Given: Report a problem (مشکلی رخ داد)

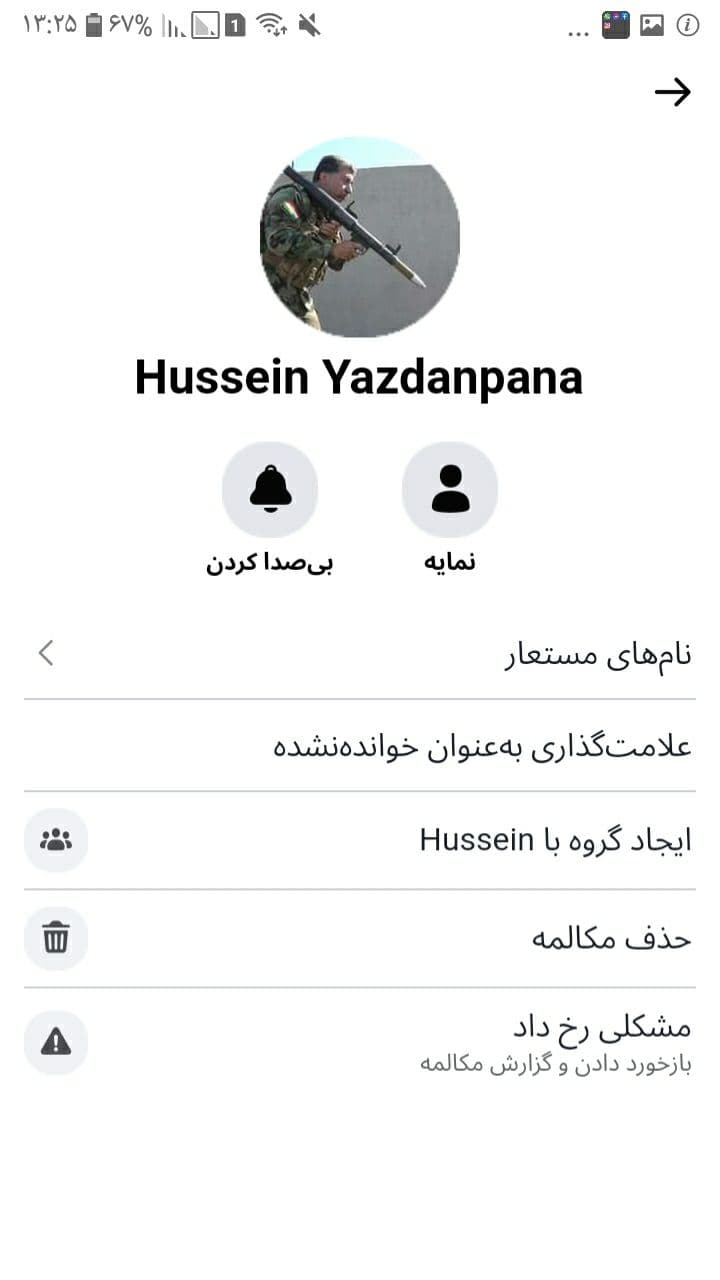Looking at the screenshot, I should 360,1042.
